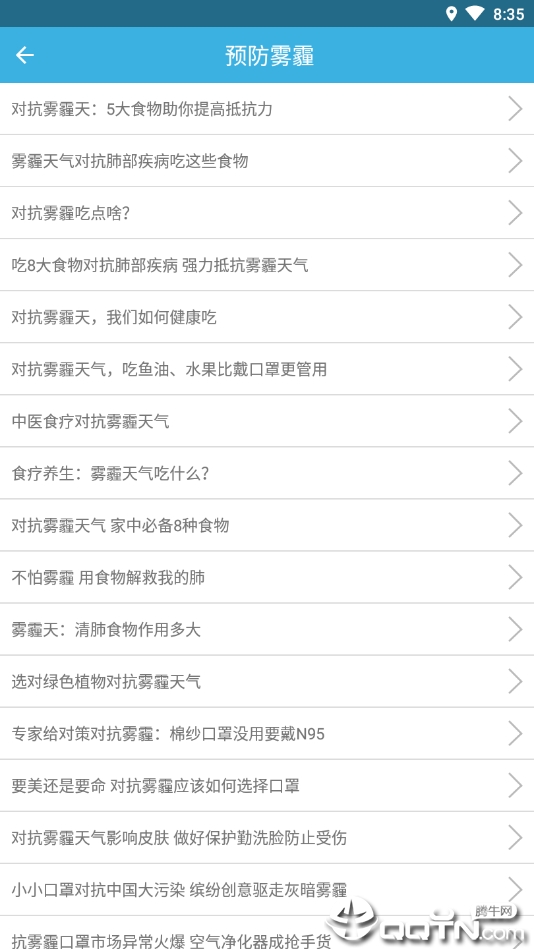Viewport: 534px width, 949px height.
Task: Select 选对绿色植物对抗雾霾天气
Action: 267,681
